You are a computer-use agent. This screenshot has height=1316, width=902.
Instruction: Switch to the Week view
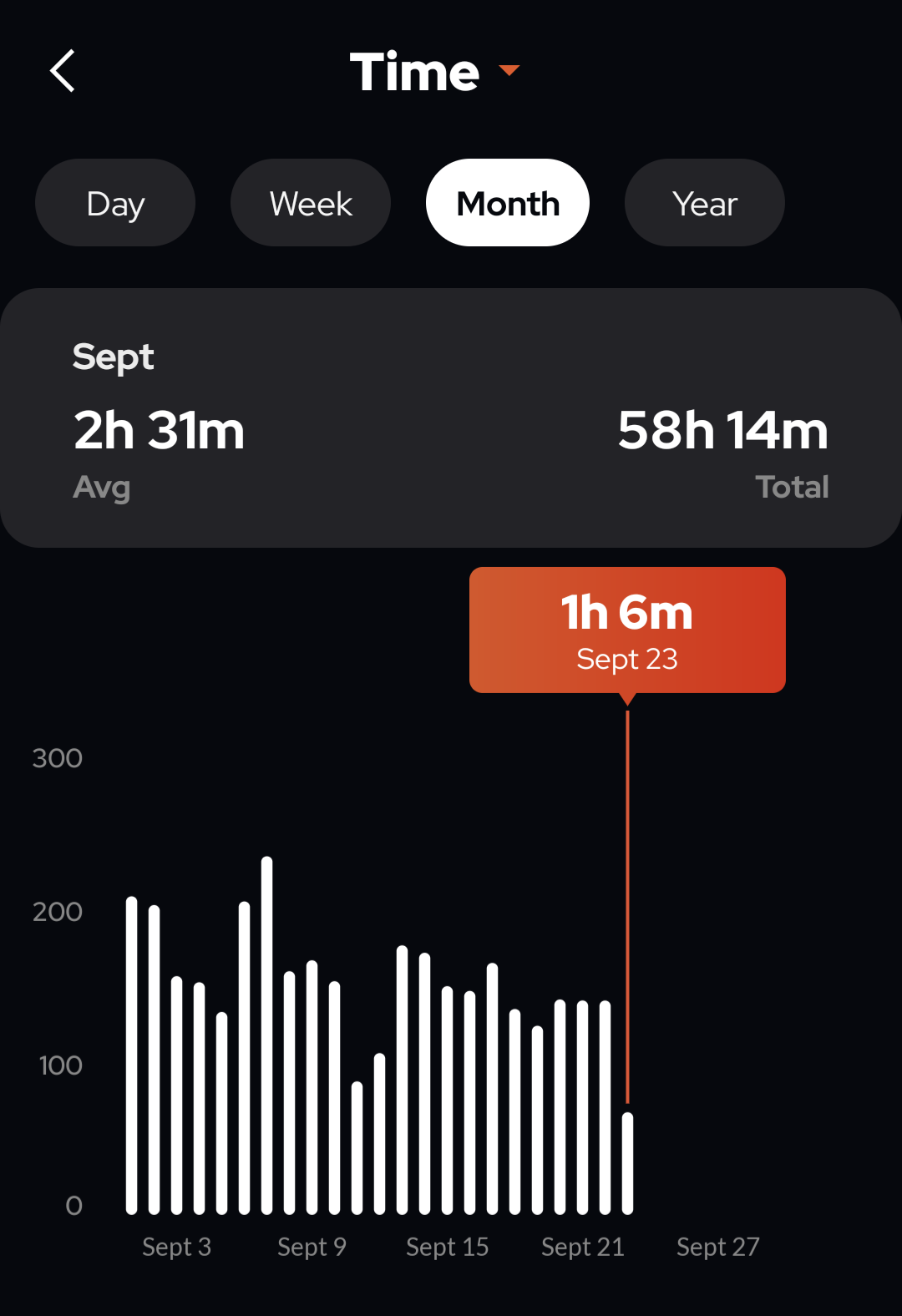click(x=311, y=203)
